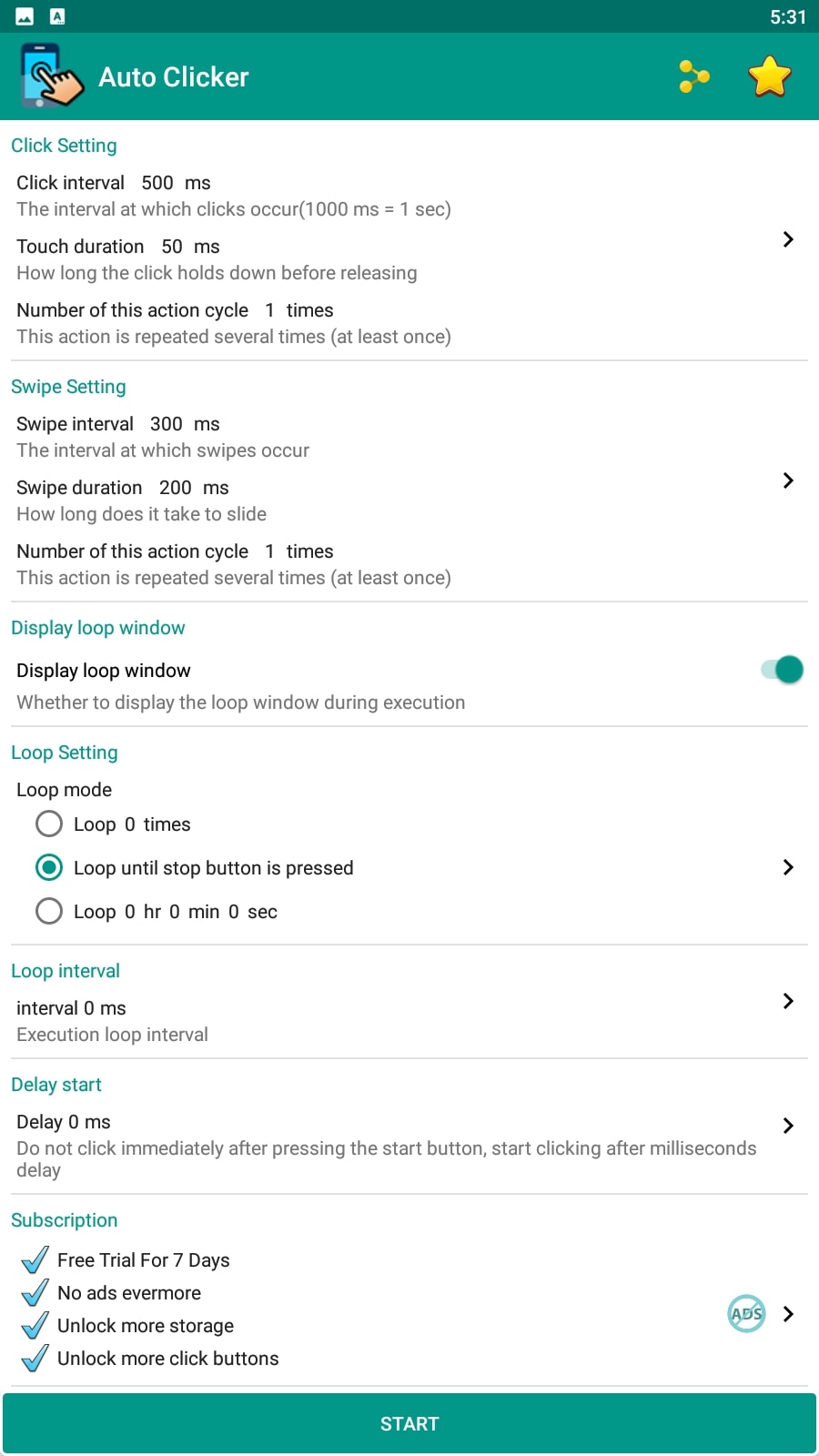Image resolution: width=819 pixels, height=1456 pixels.
Task: Open the Loop interval setting
Action: coord(409,1021)
